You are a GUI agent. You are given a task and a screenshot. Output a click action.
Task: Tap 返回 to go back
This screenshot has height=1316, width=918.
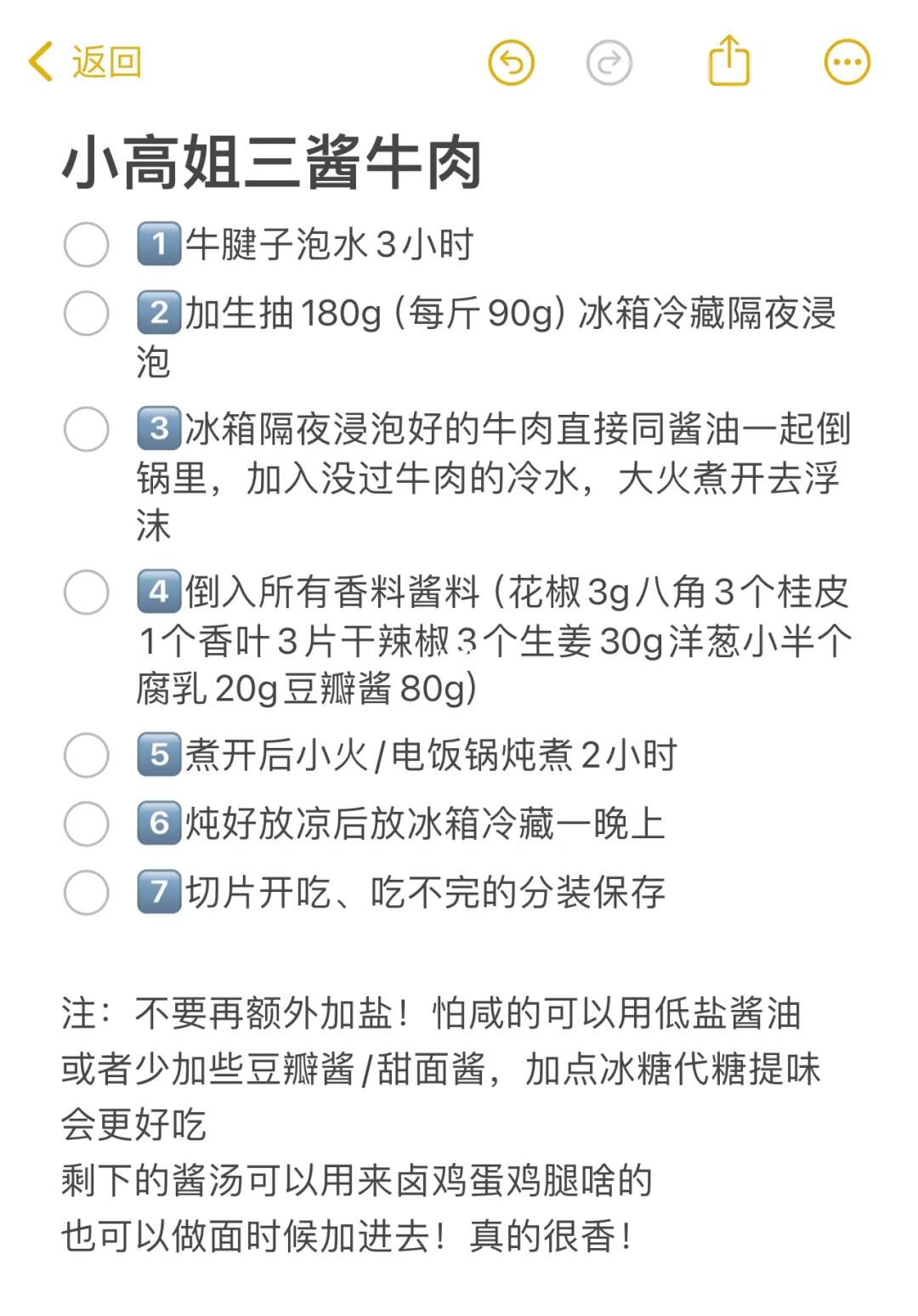coord(85,62)
